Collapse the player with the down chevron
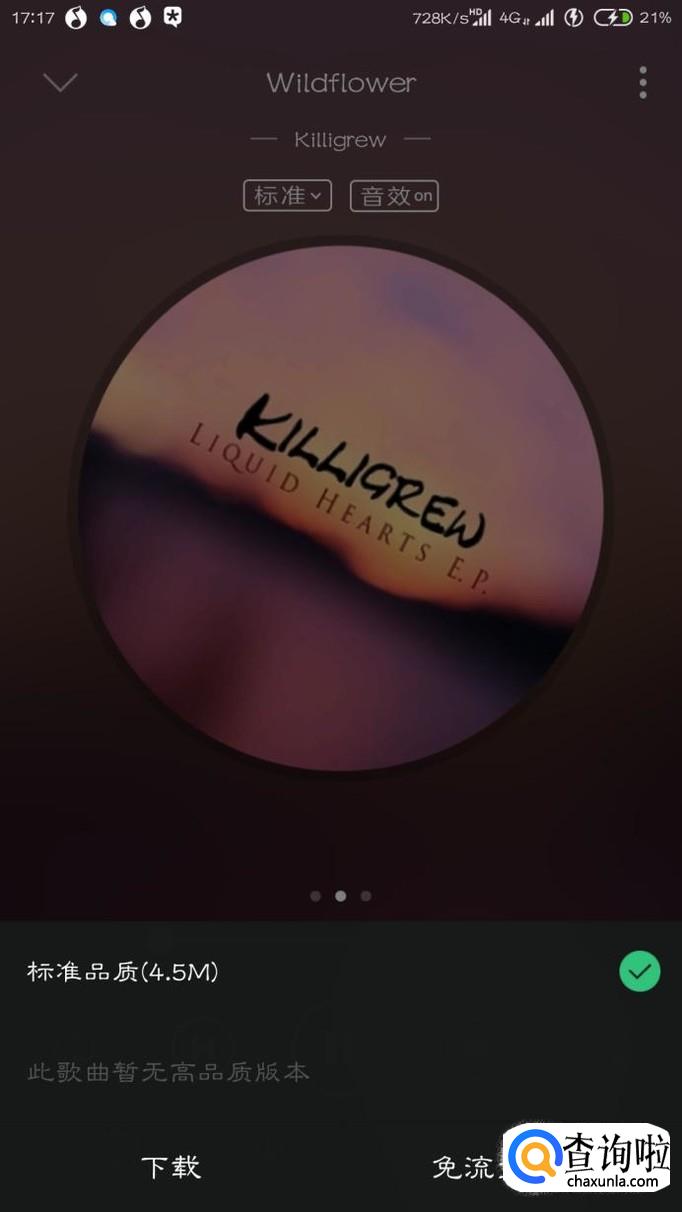682x1212 pixels. [60, 82]
